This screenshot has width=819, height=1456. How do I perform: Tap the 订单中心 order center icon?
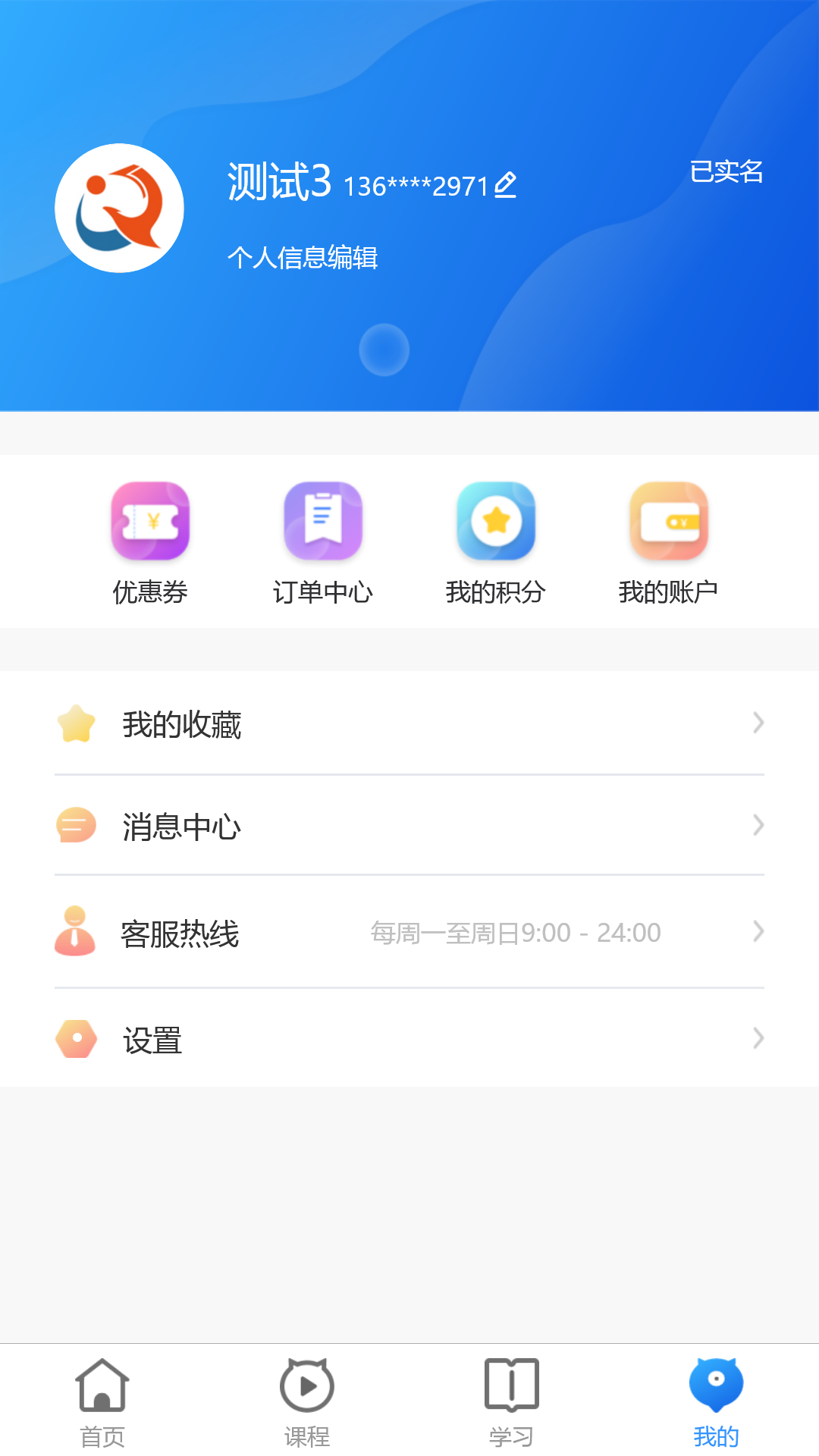[322, 521]
